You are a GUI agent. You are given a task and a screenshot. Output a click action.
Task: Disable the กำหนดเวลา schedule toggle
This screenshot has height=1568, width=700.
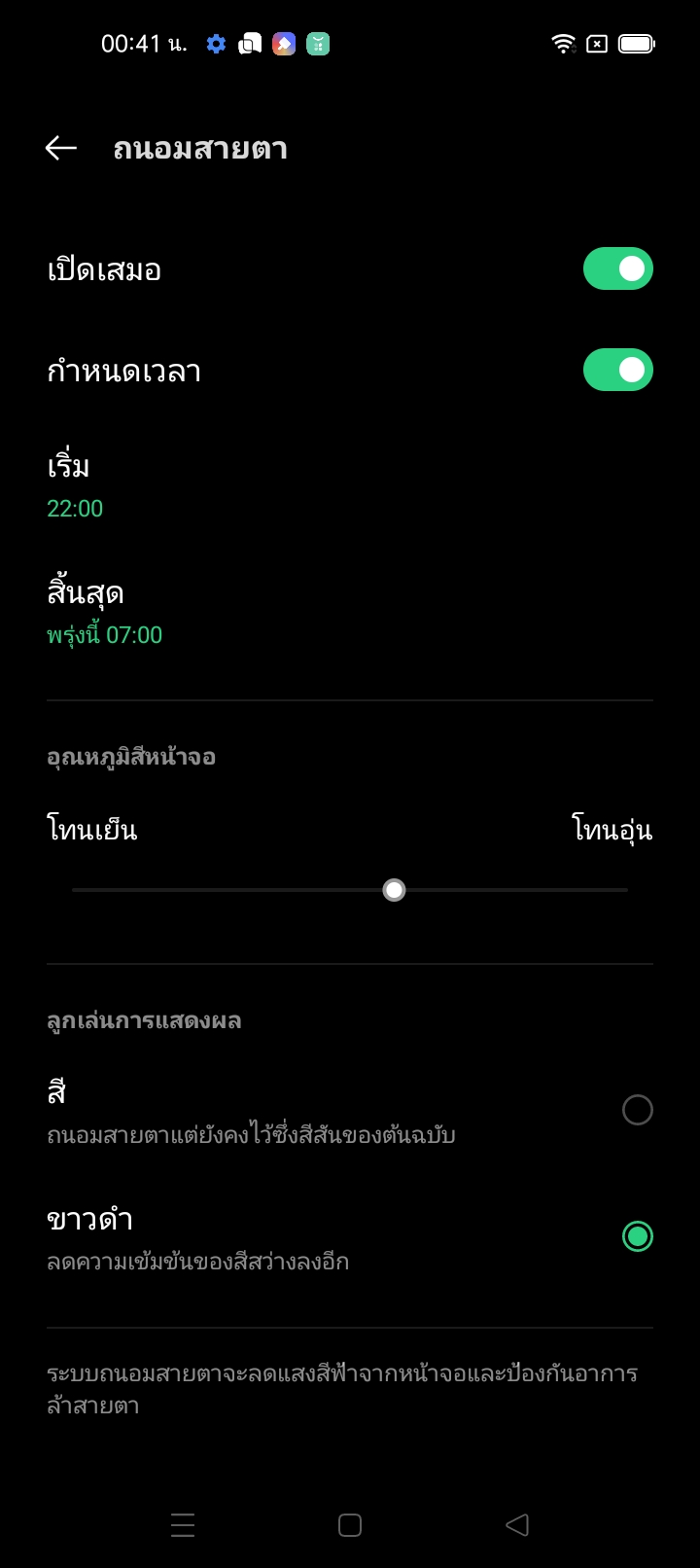tap(617, 371)
